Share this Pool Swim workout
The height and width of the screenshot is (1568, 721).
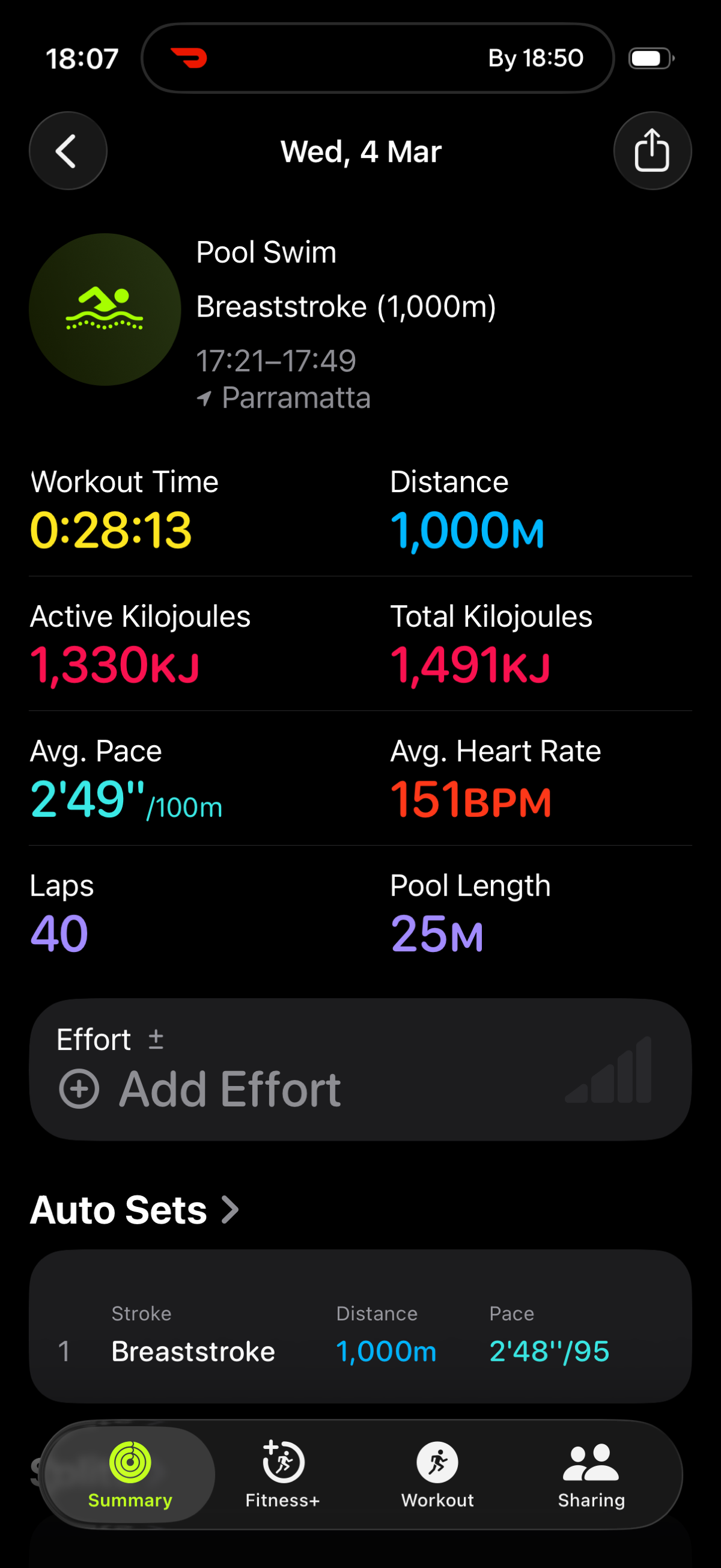point(652,151)
